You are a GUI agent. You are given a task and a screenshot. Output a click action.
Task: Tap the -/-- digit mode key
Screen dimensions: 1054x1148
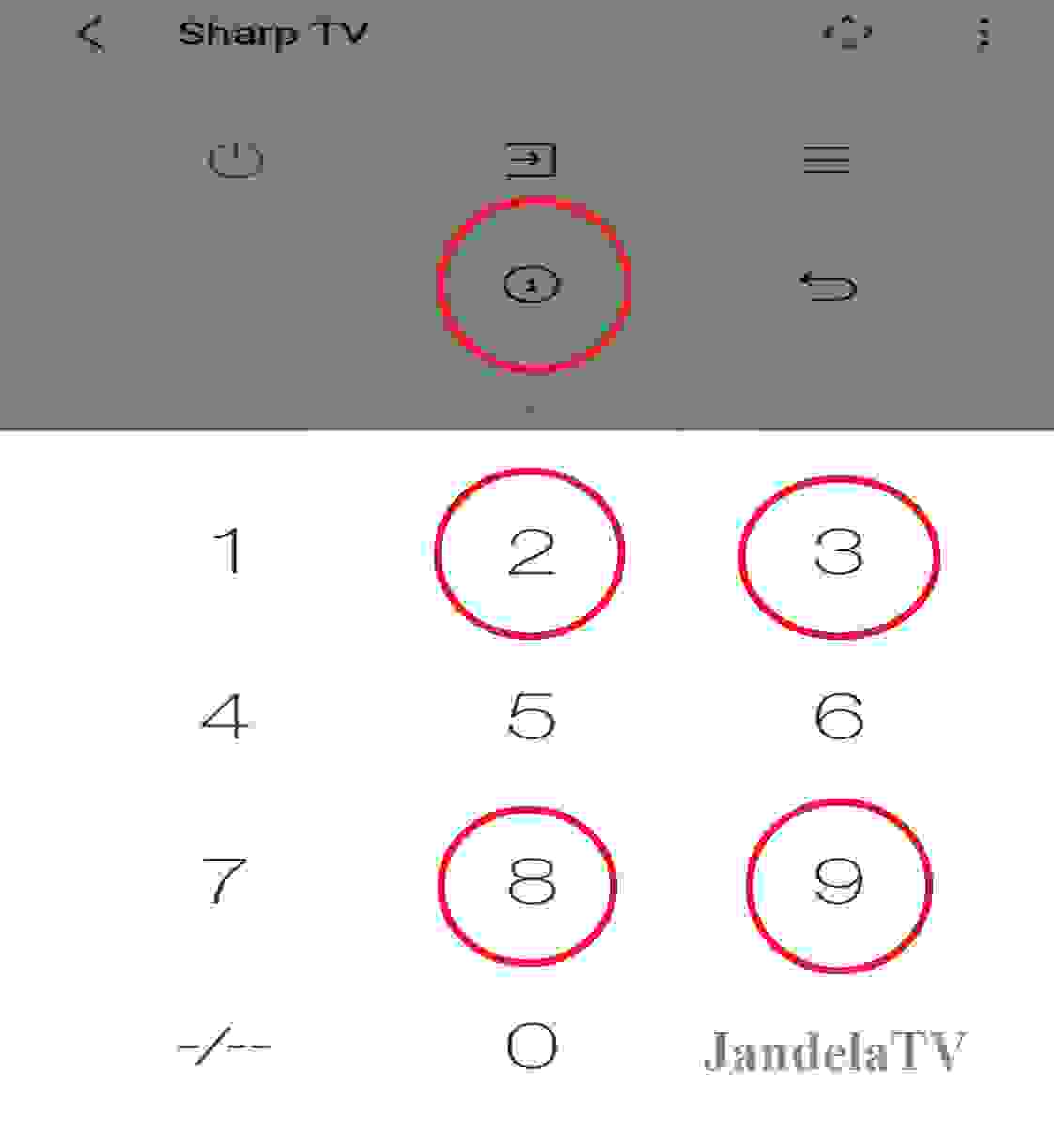point(224,1046)
